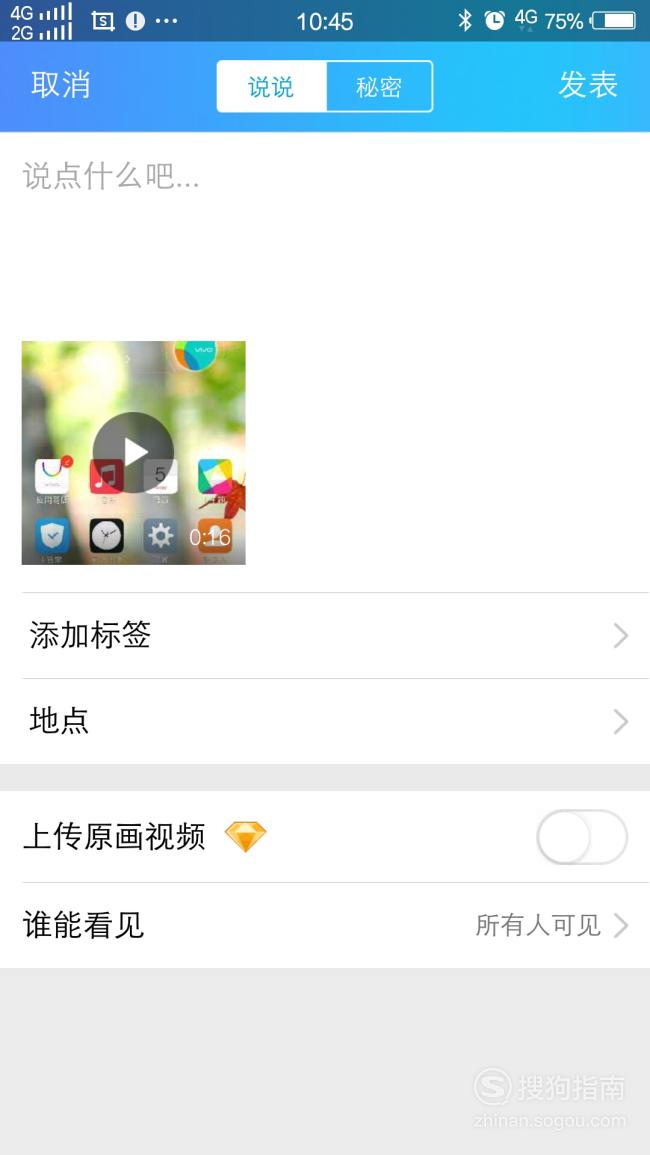Open the 地点 location row
The height and width of the screenshot is (1155, 650).
point(325,721)
